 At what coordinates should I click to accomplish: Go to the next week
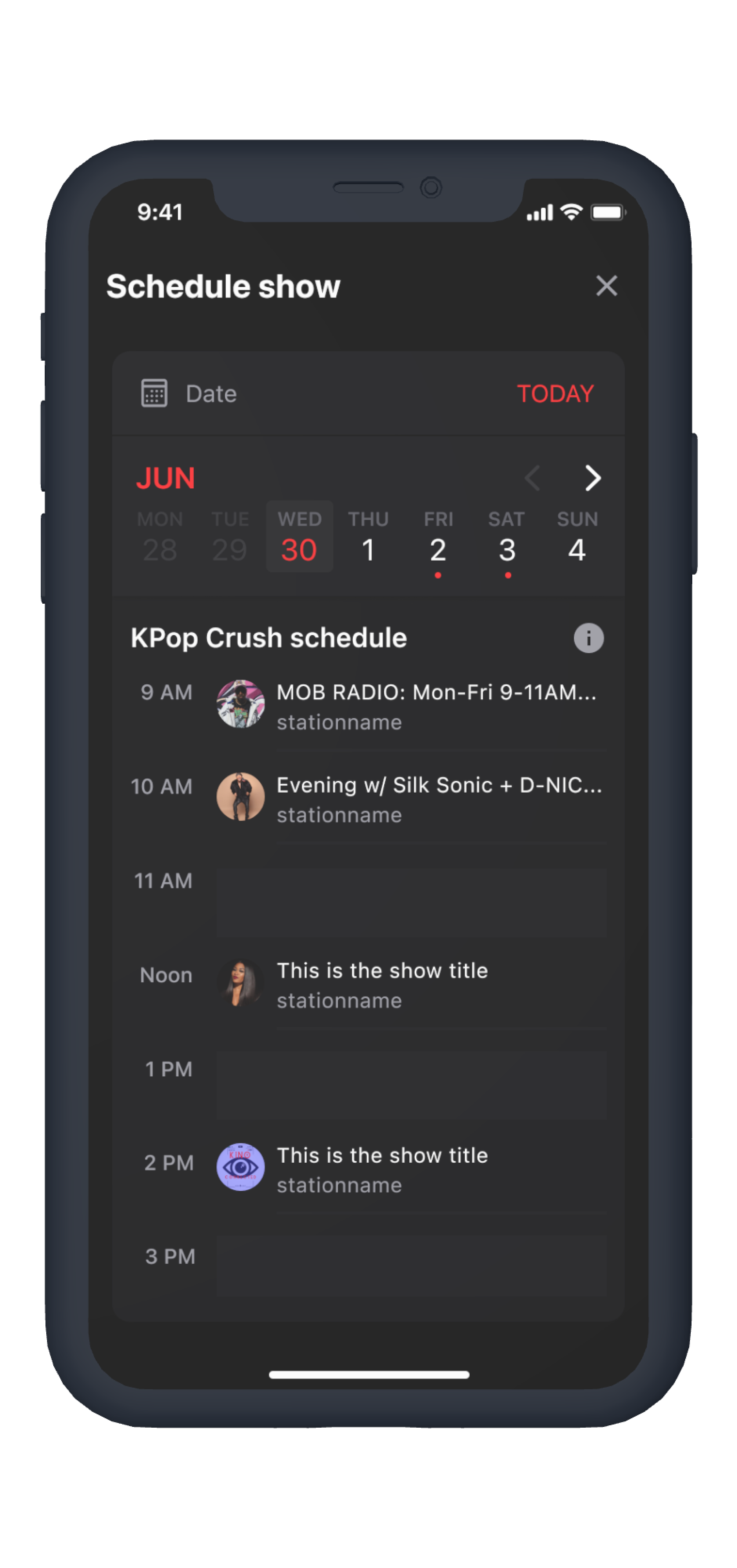pyautogui.click(x=592, y=478)
